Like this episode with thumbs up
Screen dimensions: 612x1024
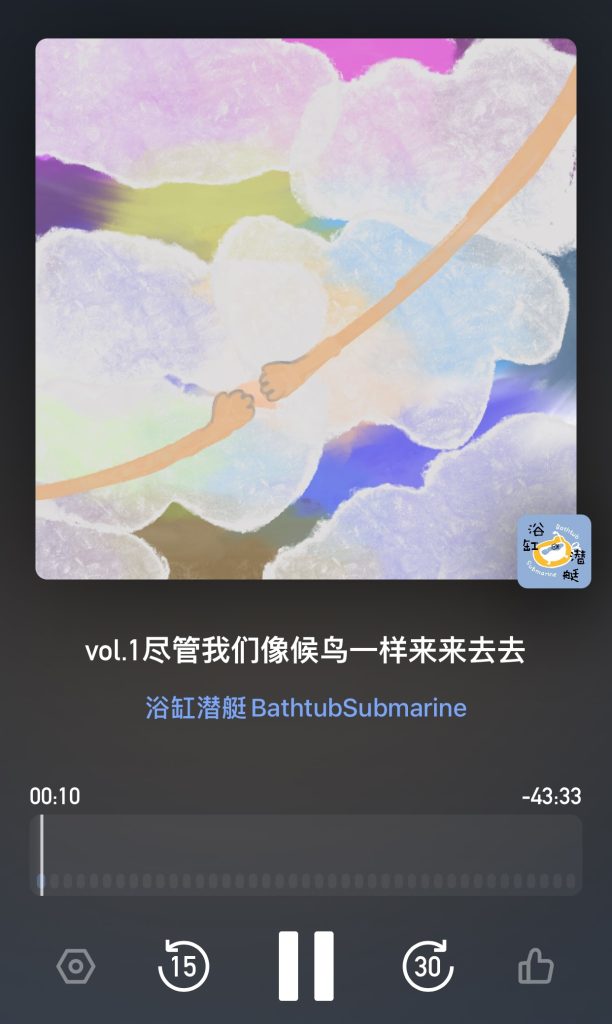(x=536, y=966)
